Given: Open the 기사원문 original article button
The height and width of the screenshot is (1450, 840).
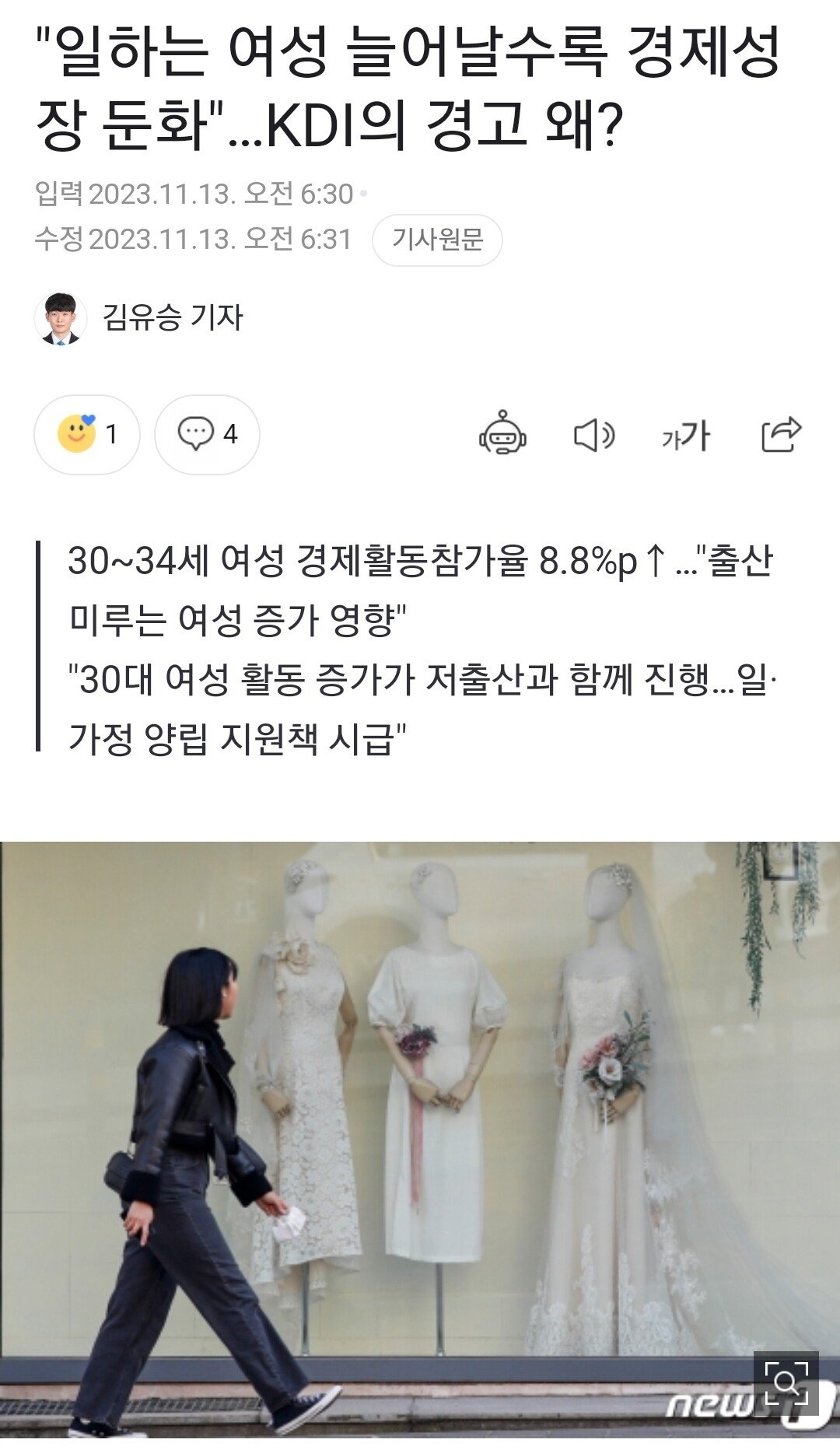Looking at the screenshot, I should point(437,240).
